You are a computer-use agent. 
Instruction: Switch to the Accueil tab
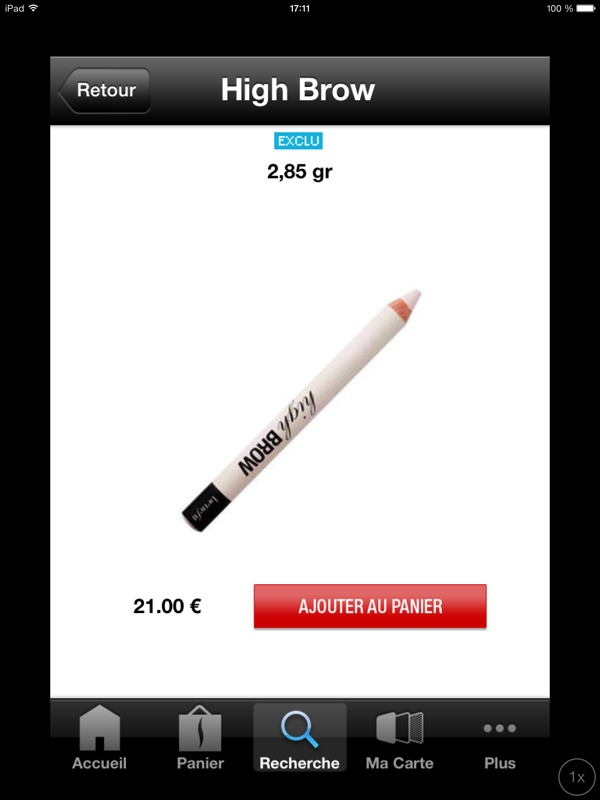[x=99, y=739]
